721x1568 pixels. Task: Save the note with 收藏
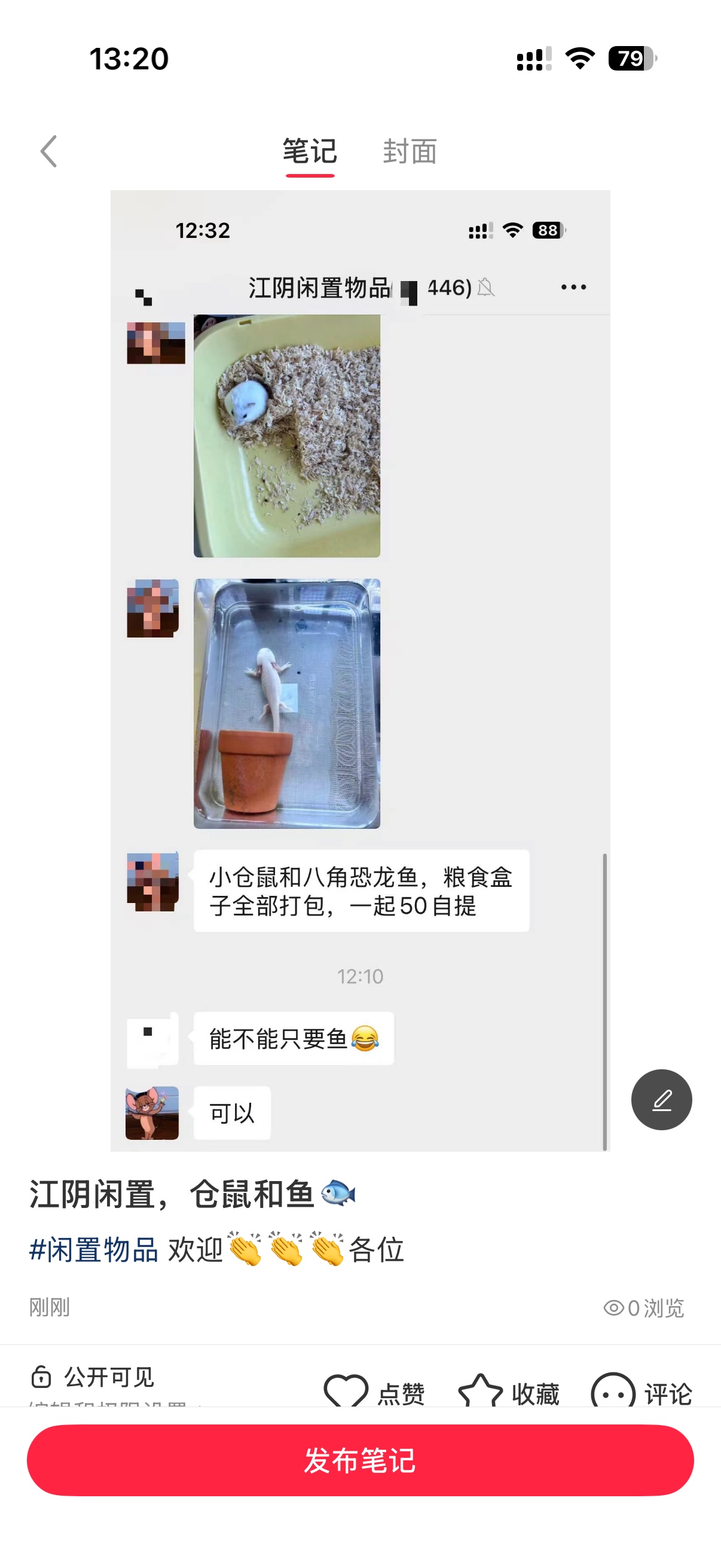click(508, 1392)
